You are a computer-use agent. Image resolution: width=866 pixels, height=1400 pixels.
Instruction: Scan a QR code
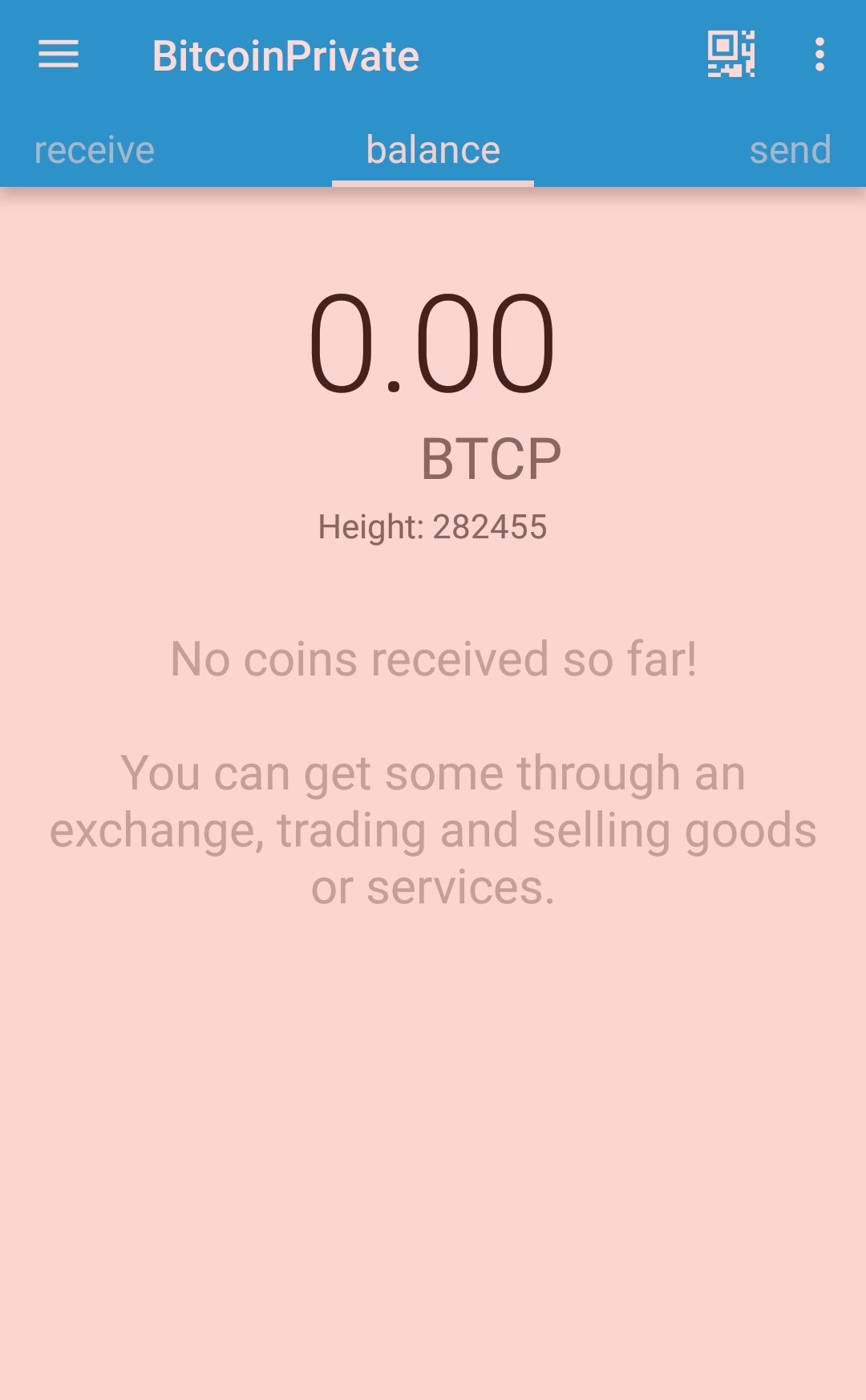click(730, 54)
